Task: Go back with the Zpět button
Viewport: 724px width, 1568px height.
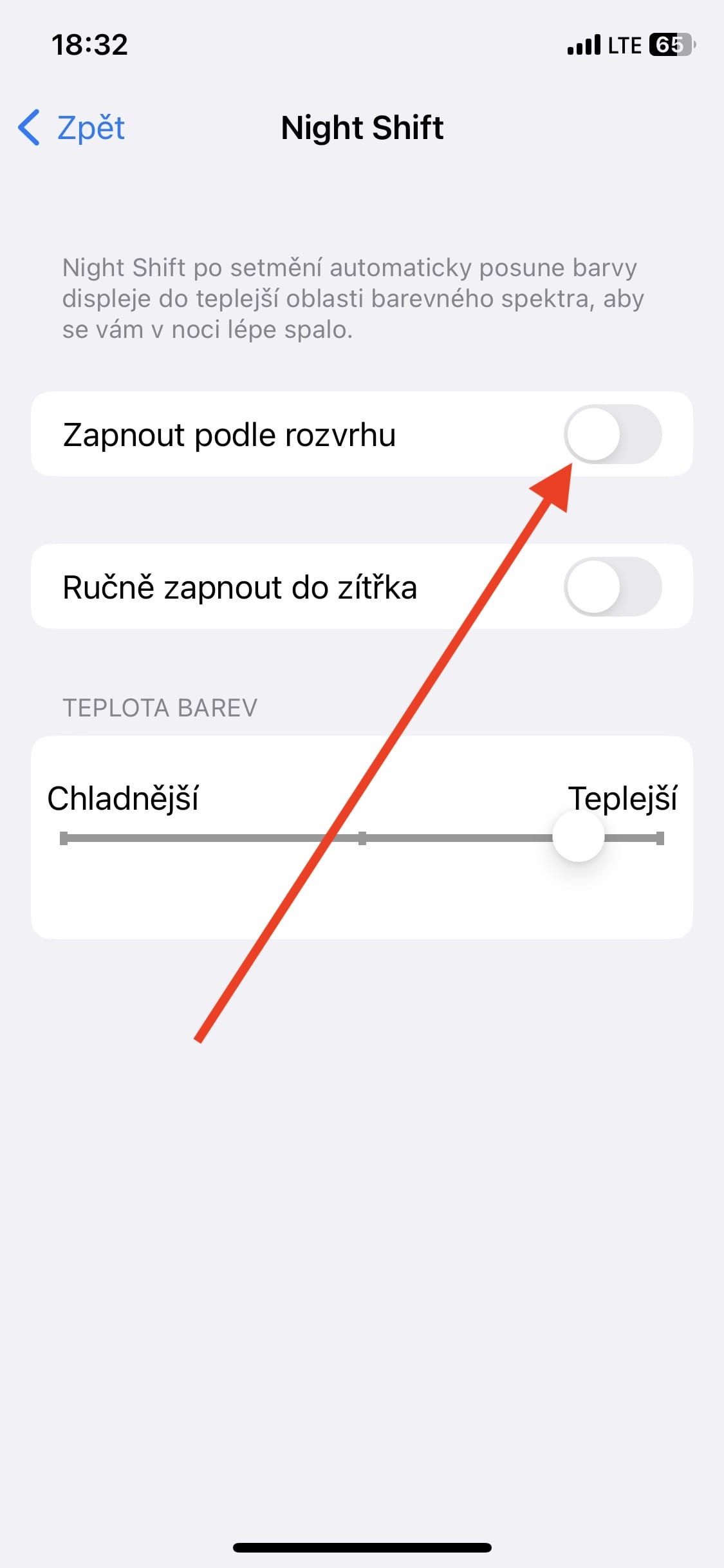Action: (71, 127)
